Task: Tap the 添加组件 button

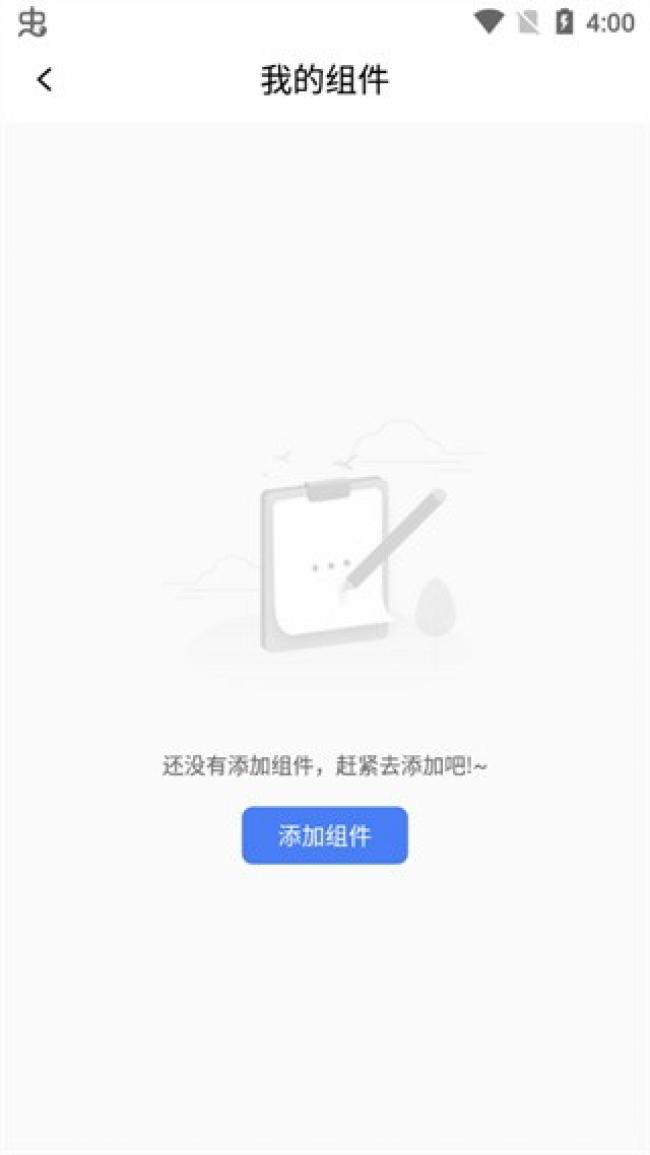Action: click(x=324, y=836)
